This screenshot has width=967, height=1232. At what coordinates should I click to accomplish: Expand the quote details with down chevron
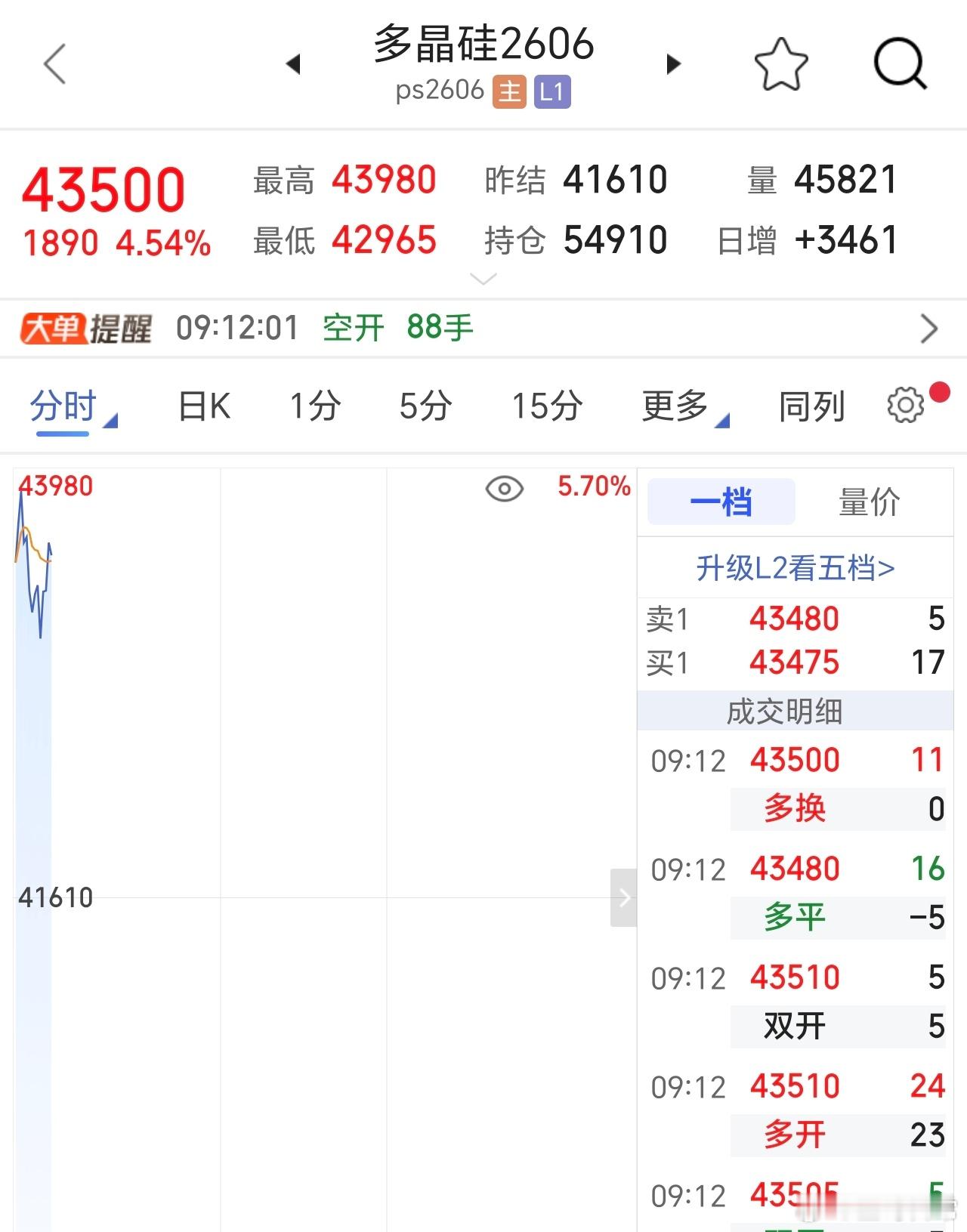[x=482, y=280]
